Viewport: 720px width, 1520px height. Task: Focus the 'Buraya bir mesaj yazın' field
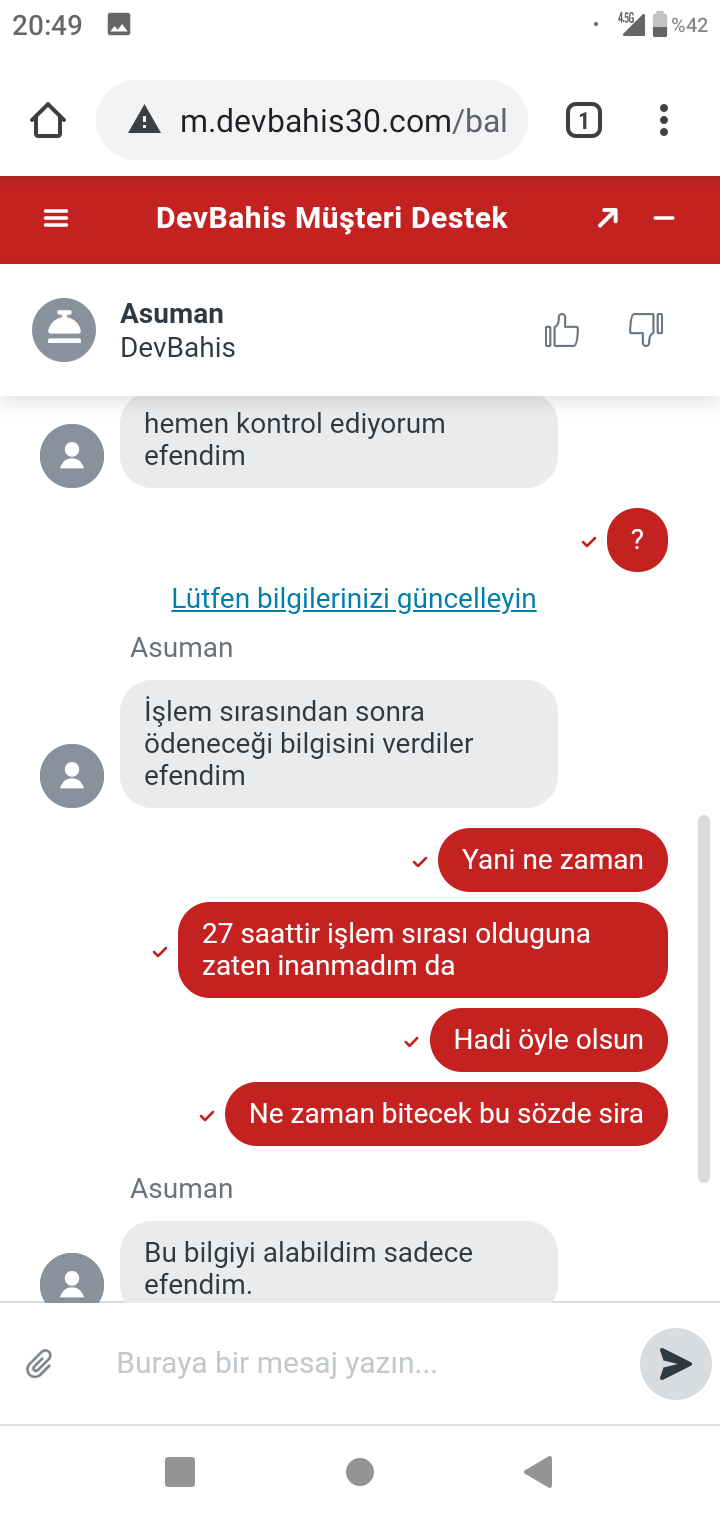(360, 1363)
